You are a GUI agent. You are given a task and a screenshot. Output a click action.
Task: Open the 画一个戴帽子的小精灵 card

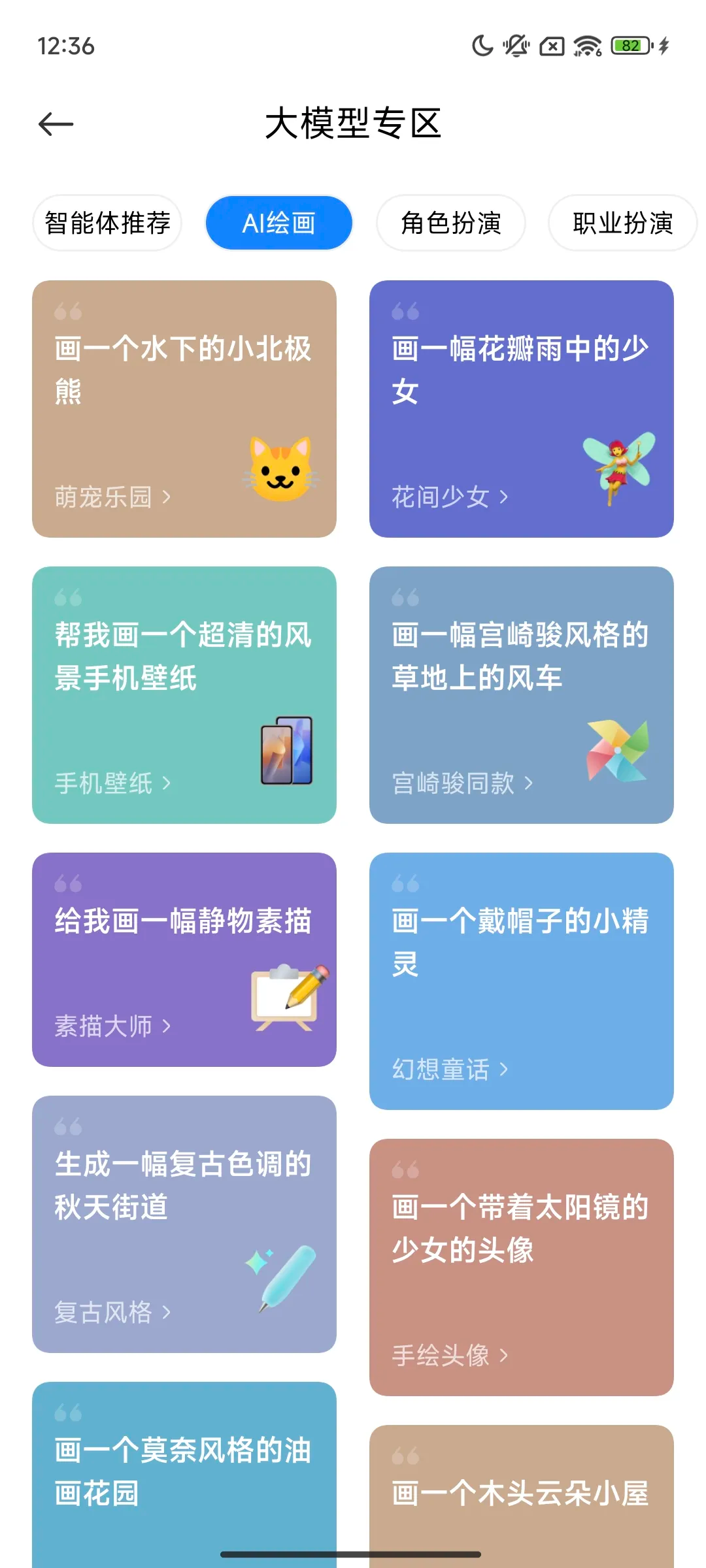tap(521, 981)
